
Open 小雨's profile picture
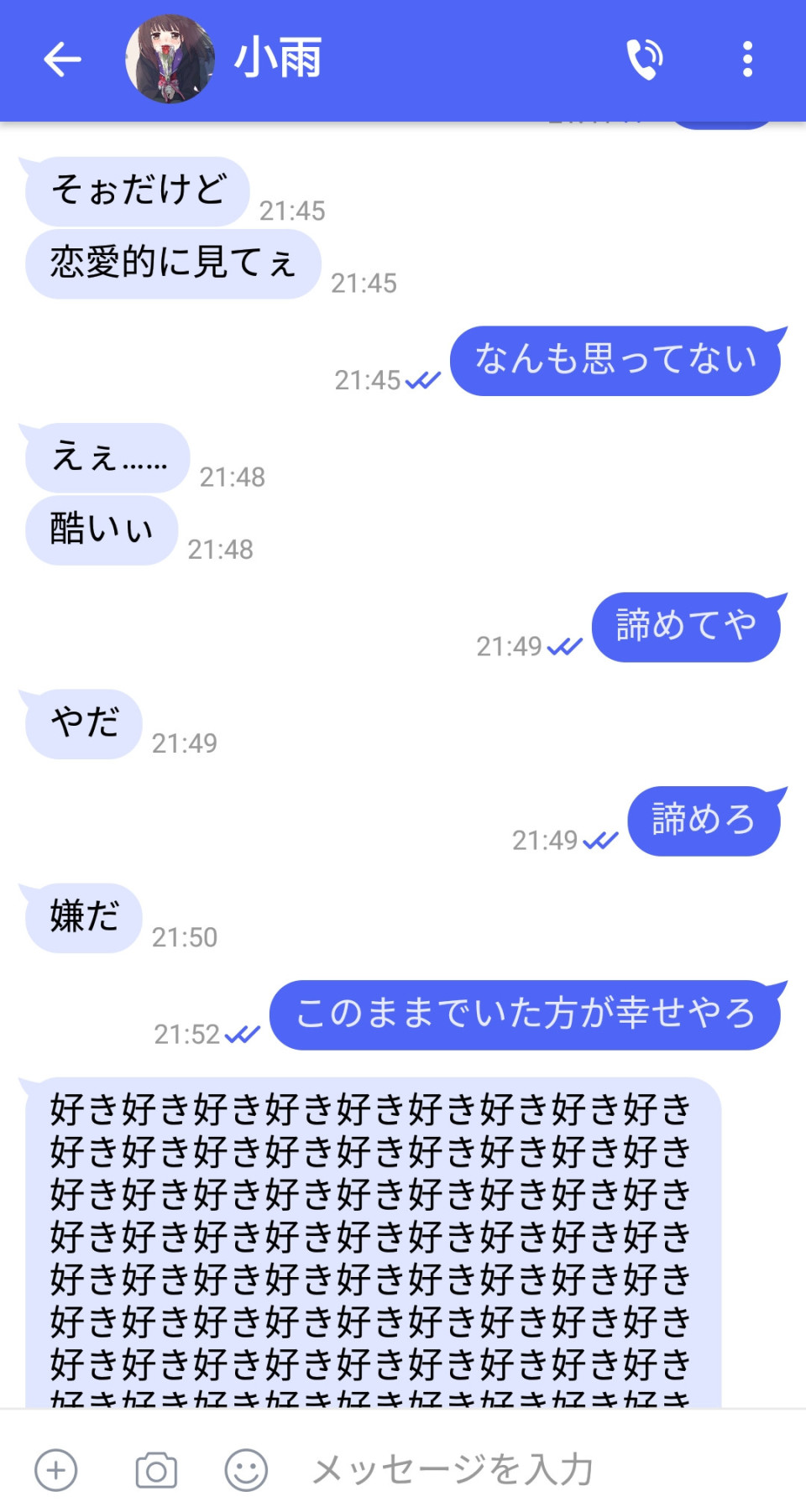pos(170,60)
